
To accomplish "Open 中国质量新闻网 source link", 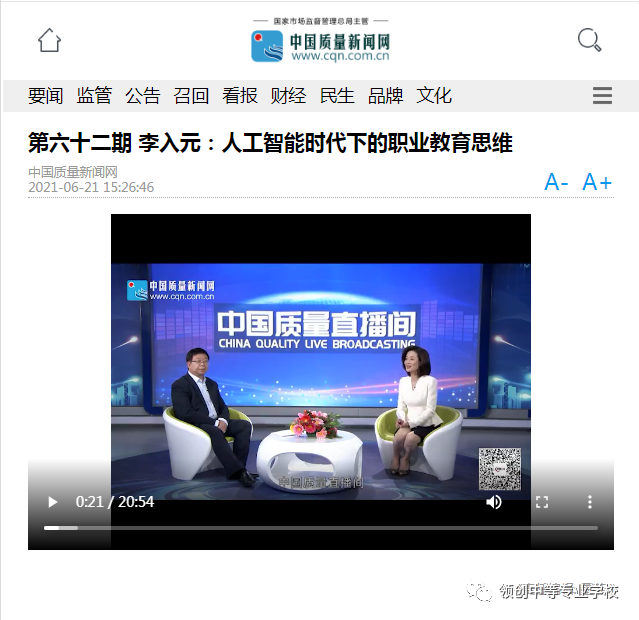I will pyautogui.click(x=73, y=172).
